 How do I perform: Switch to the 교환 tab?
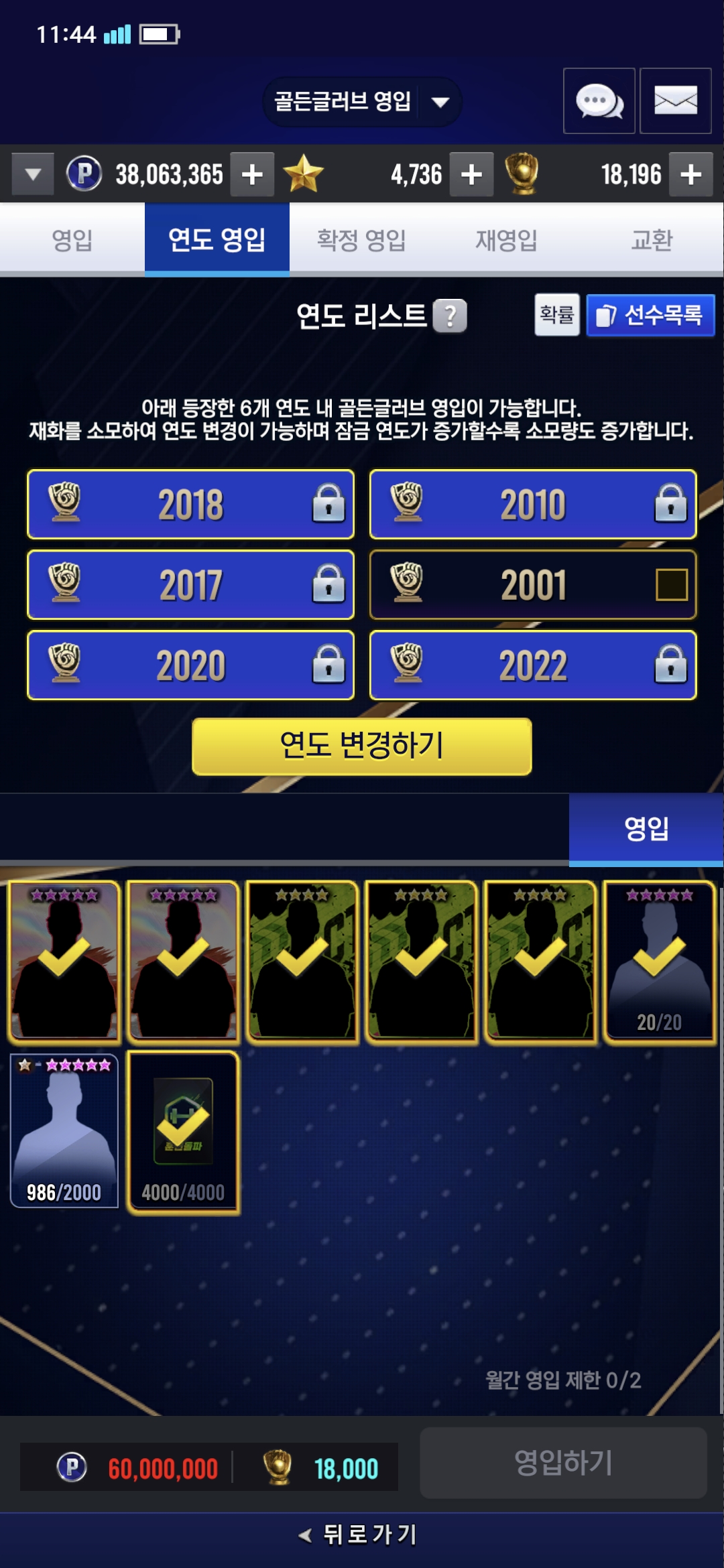(651, 240)
